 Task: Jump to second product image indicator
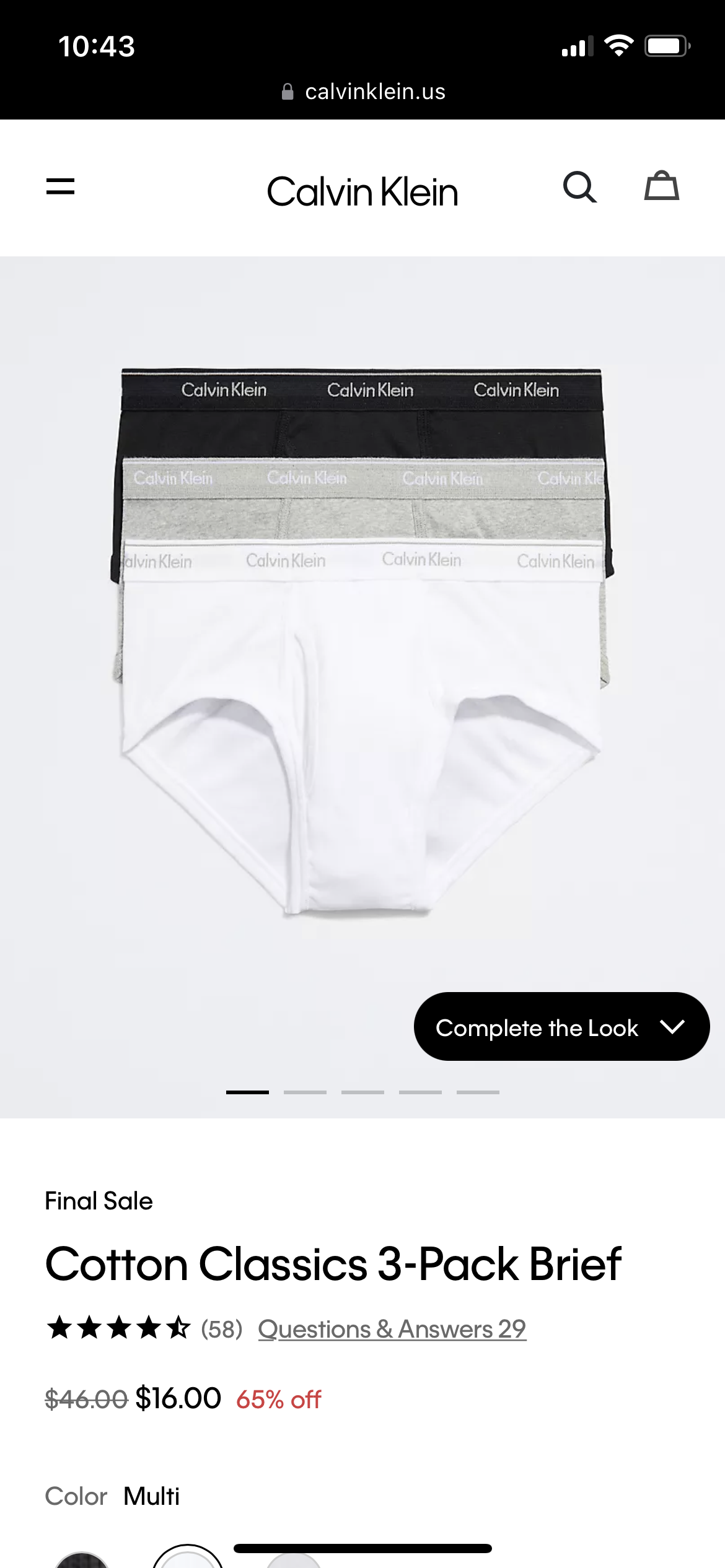[x=305, y=1092]
